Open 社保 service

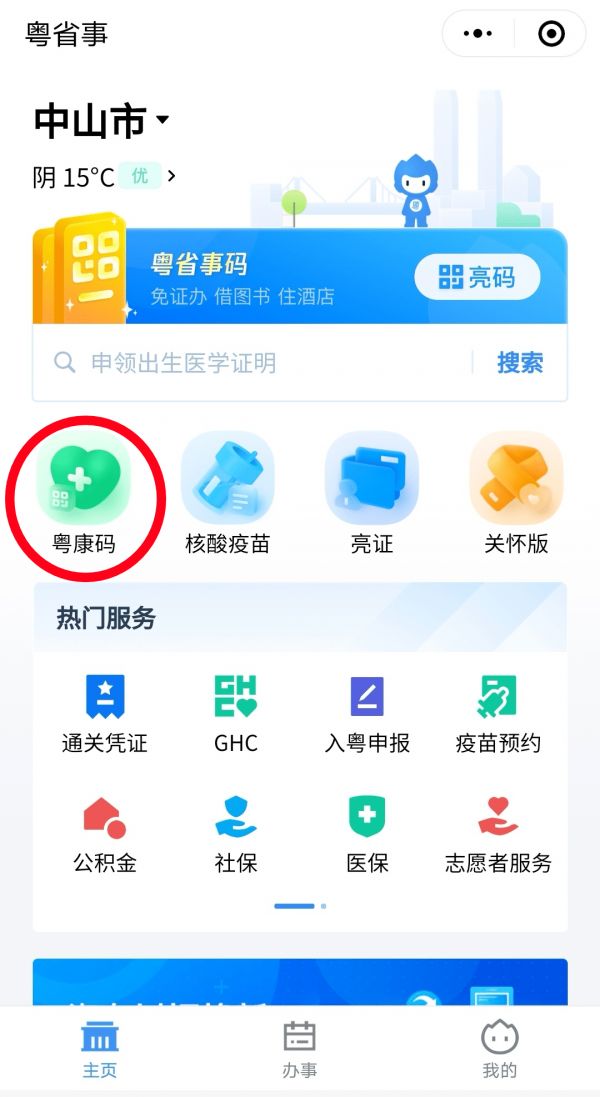(236, 833)
